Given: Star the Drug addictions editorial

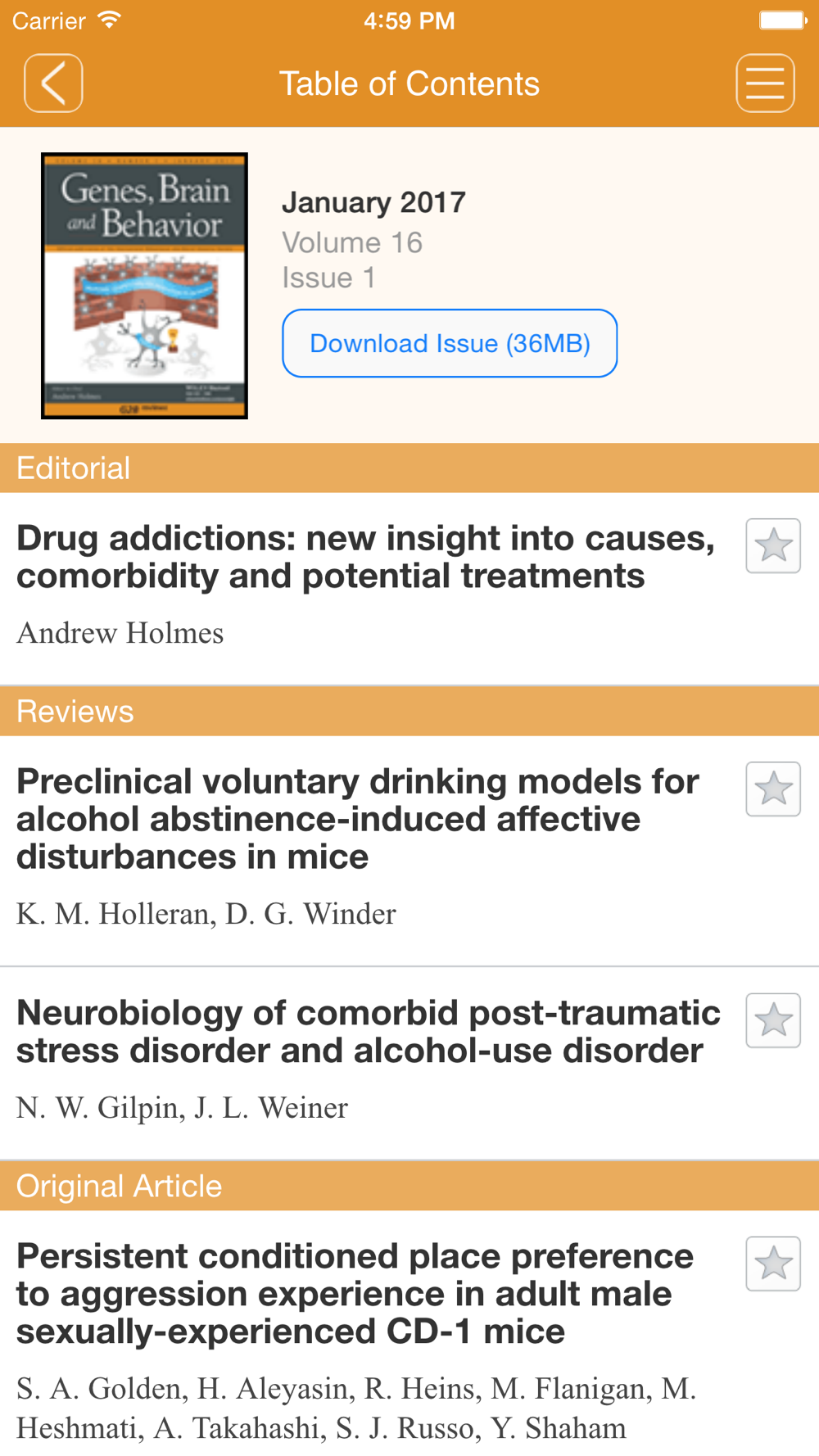Looking at the screenshot, I should (x=773, y=545).
